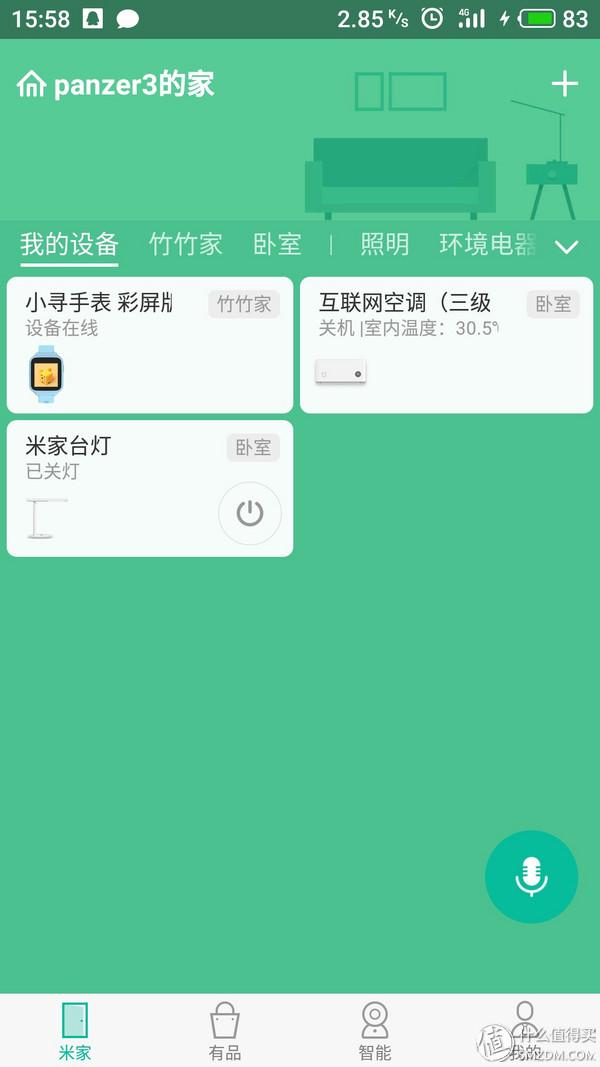Open the 我的 profile tab

pyautogui.click(x=525, y=1030)
